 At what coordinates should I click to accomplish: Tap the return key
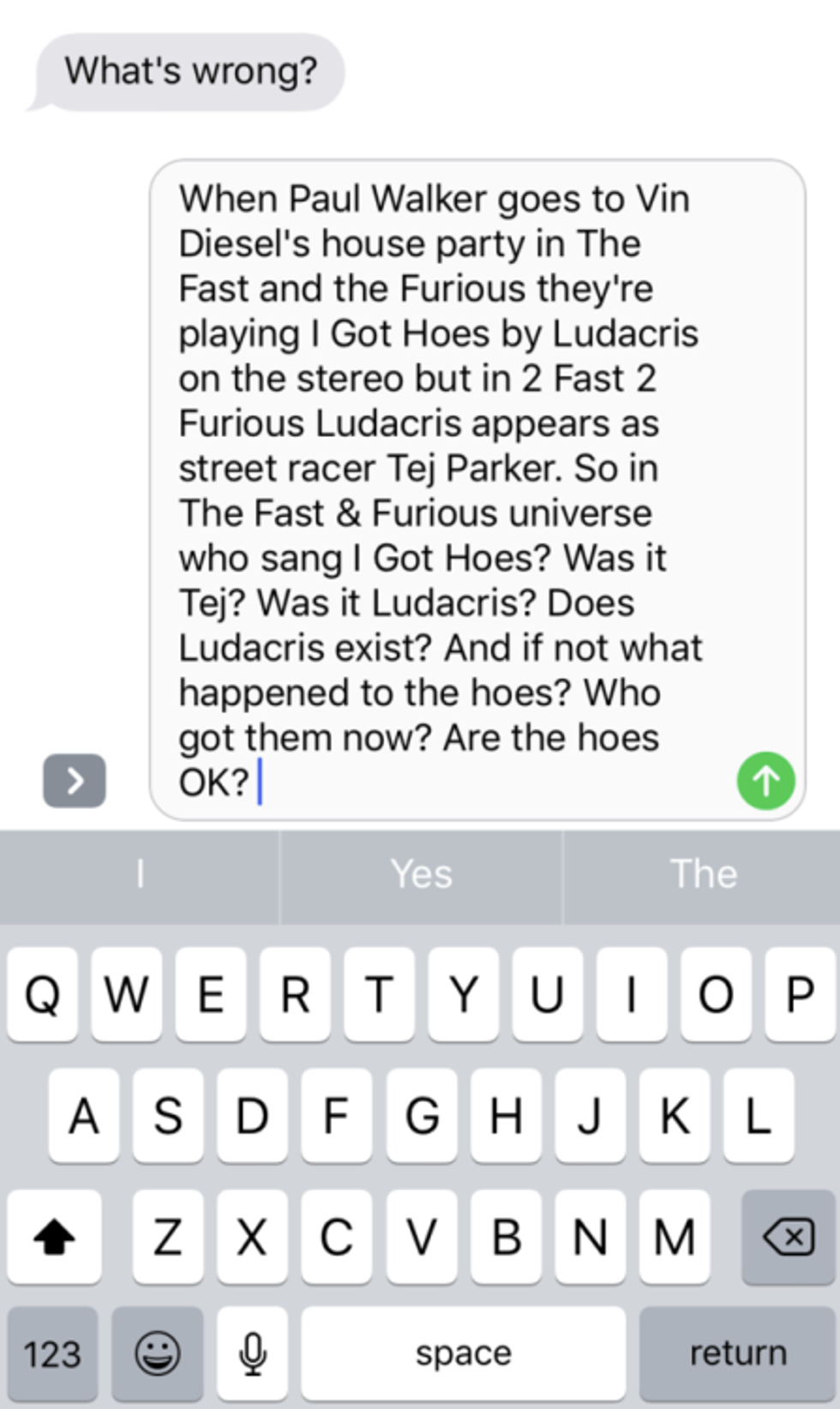[x=738, y=1353]
